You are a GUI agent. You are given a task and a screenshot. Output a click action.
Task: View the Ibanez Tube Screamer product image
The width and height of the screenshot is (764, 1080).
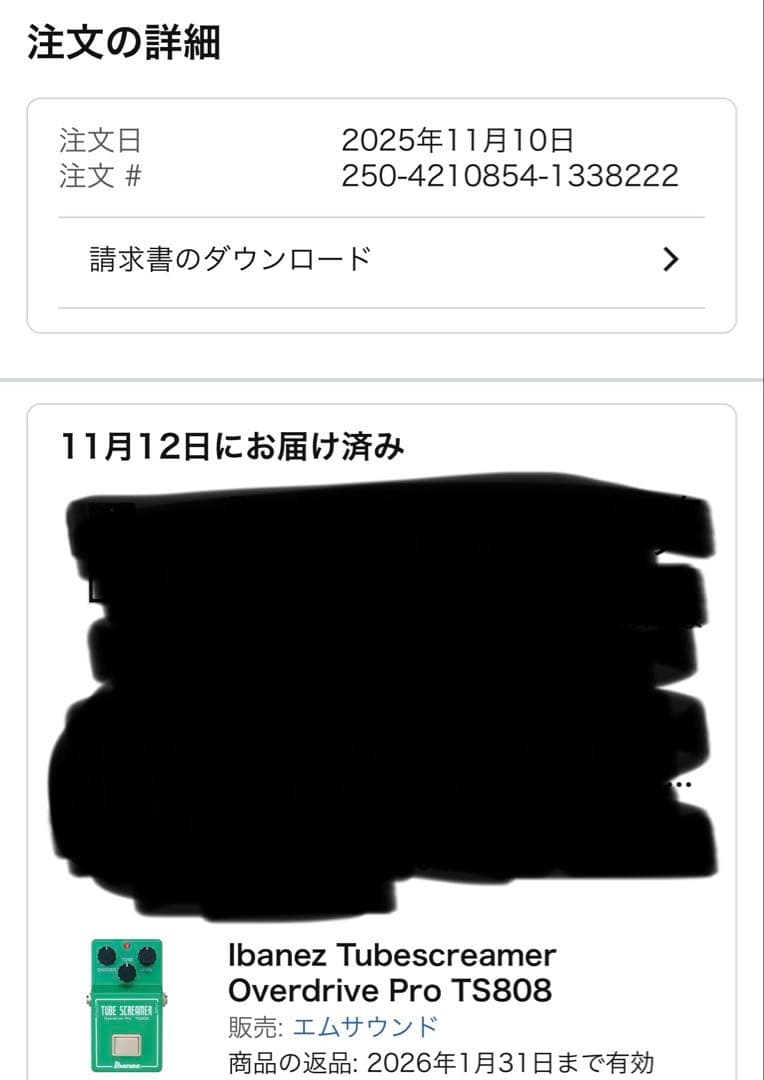click(126, 1004)
